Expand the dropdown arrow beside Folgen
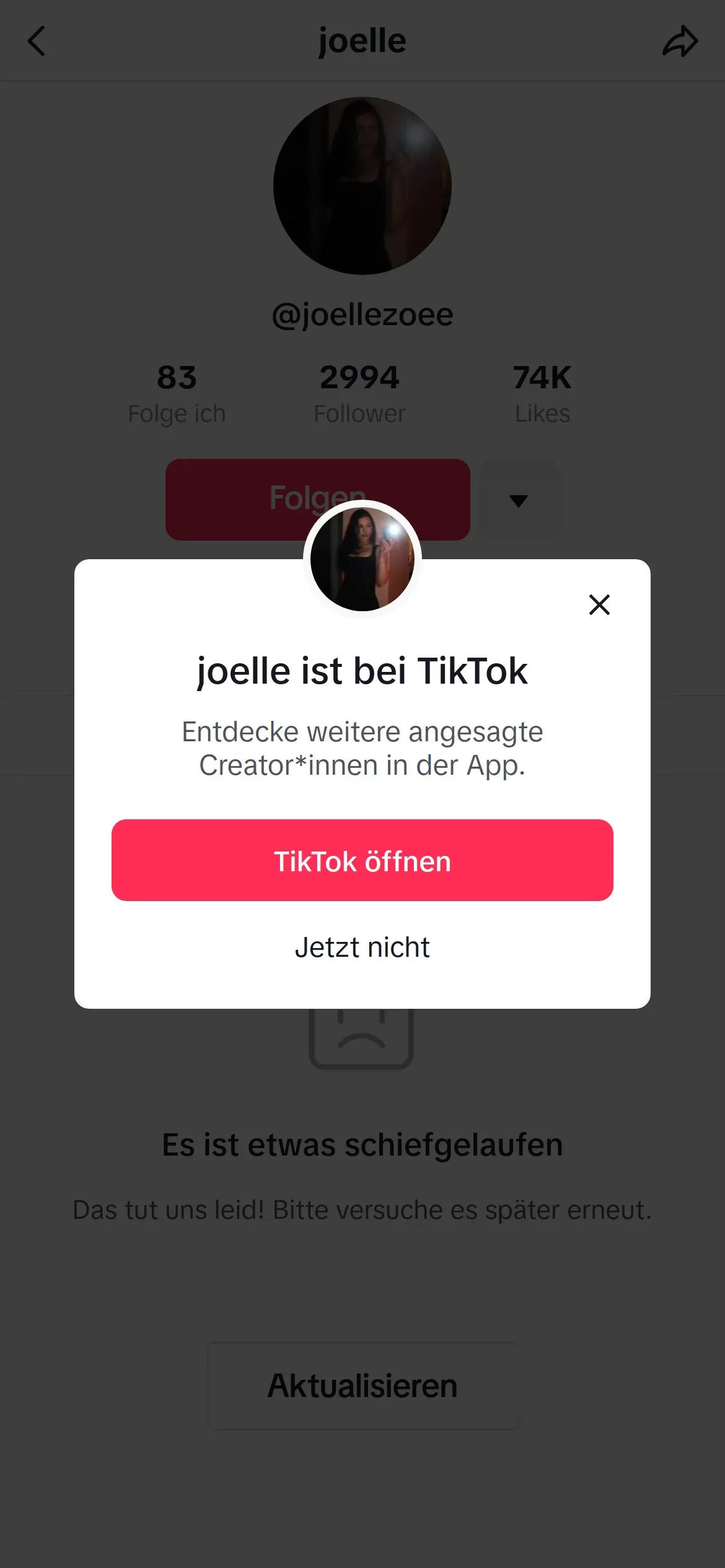 (x=519, y=500)
